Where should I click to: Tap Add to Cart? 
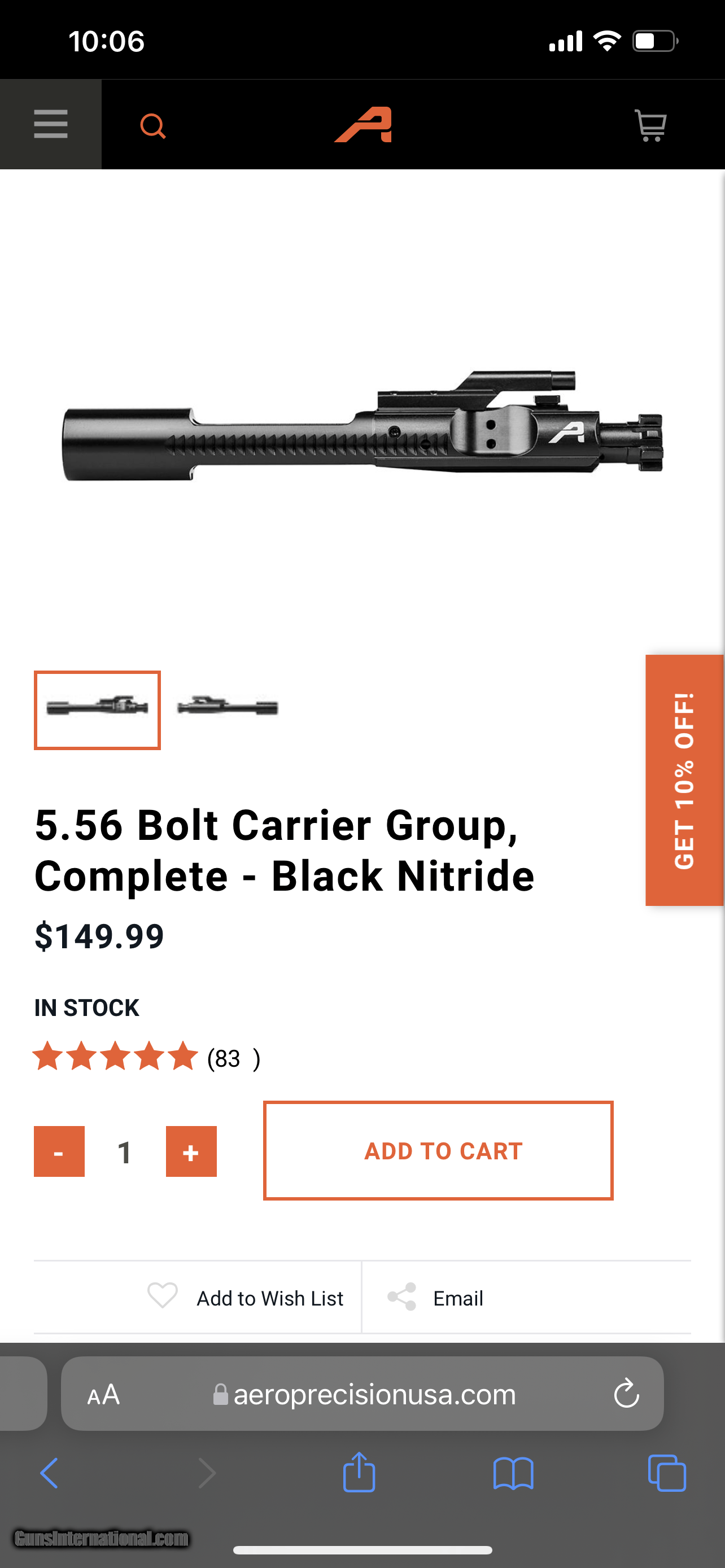click(x=438, y=1150)
